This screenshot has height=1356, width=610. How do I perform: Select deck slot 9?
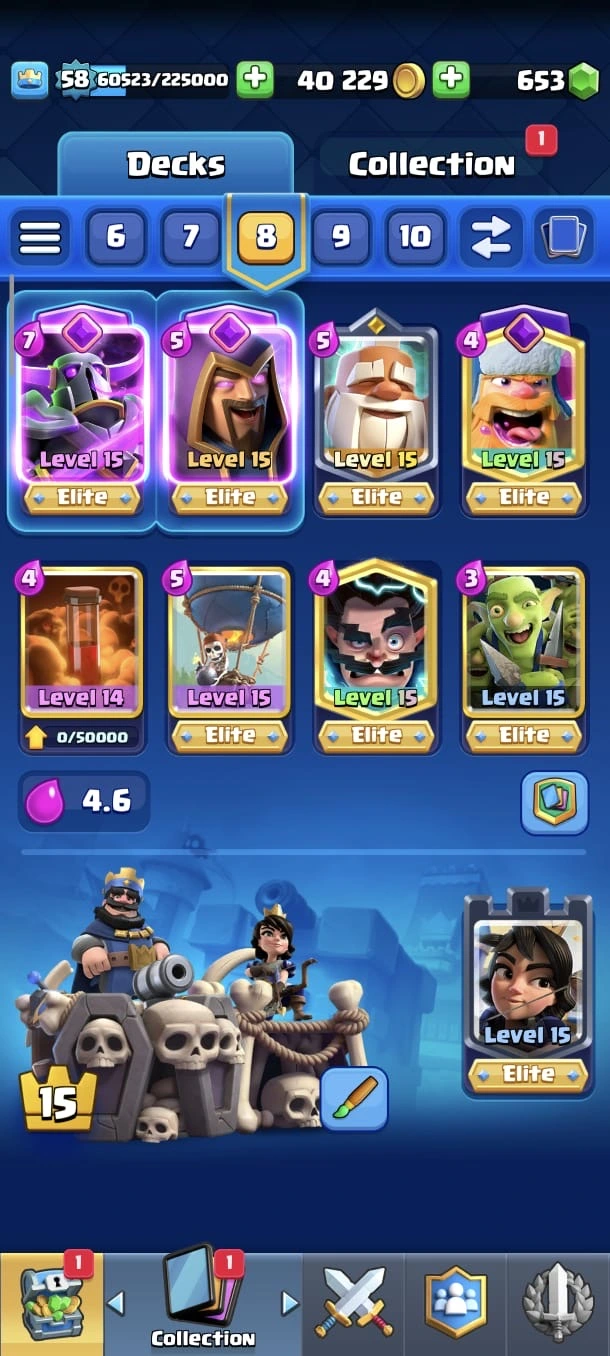tap(341, 237)
